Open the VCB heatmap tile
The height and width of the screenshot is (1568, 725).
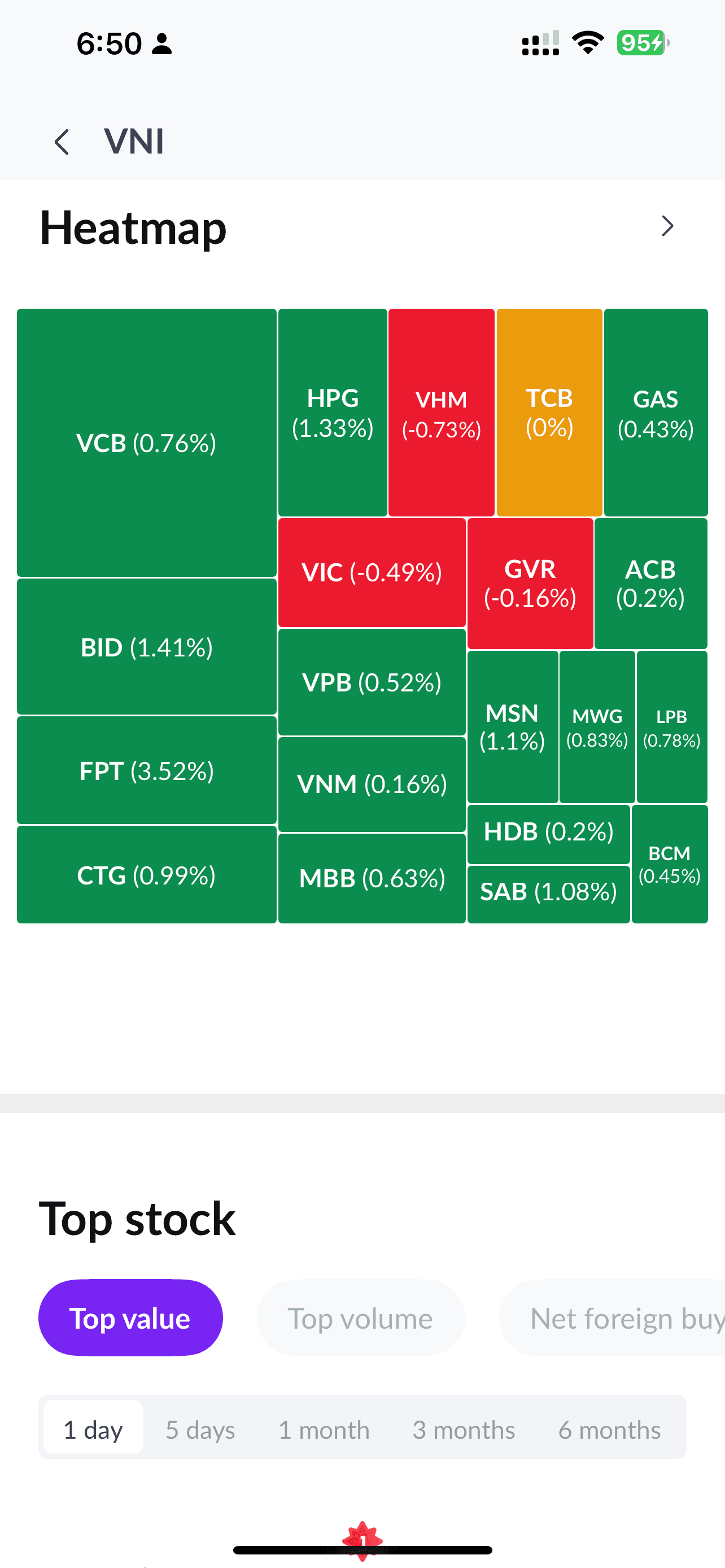tap(146, 443)
